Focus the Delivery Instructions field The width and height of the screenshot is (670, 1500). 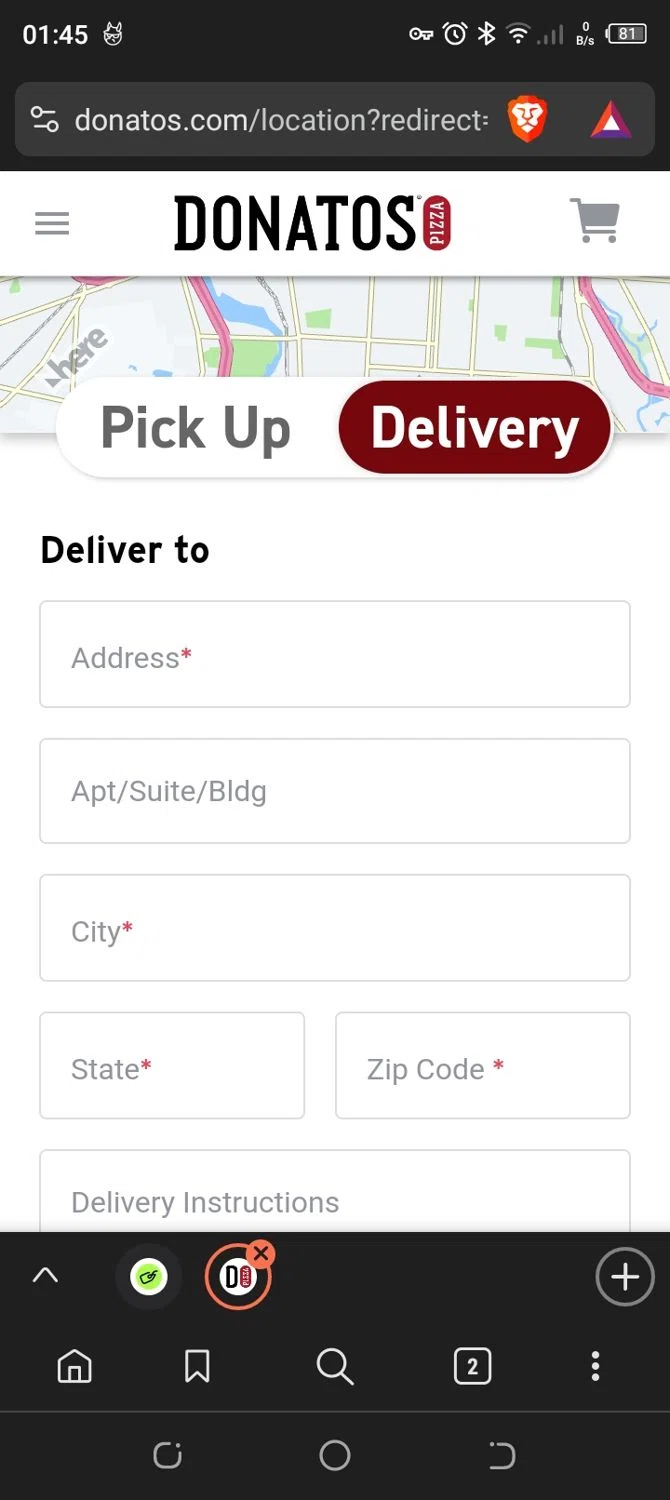pos(335,1192)
